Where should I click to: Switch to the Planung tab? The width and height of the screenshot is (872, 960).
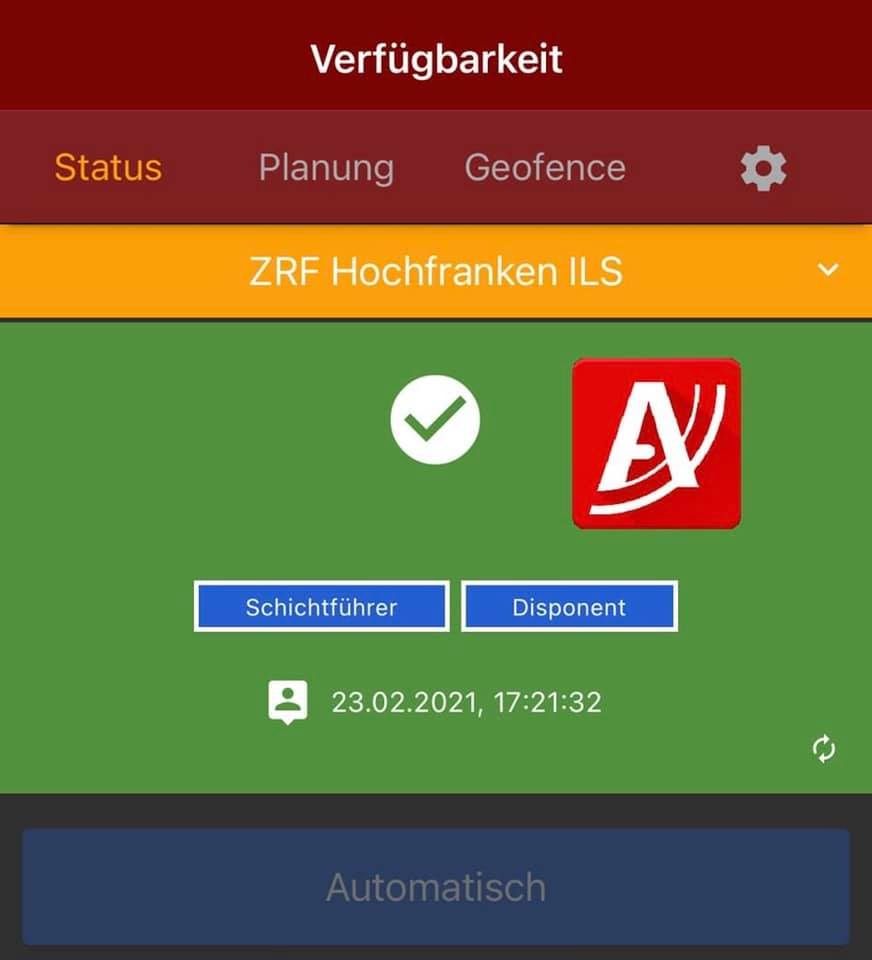pos(326,168)
